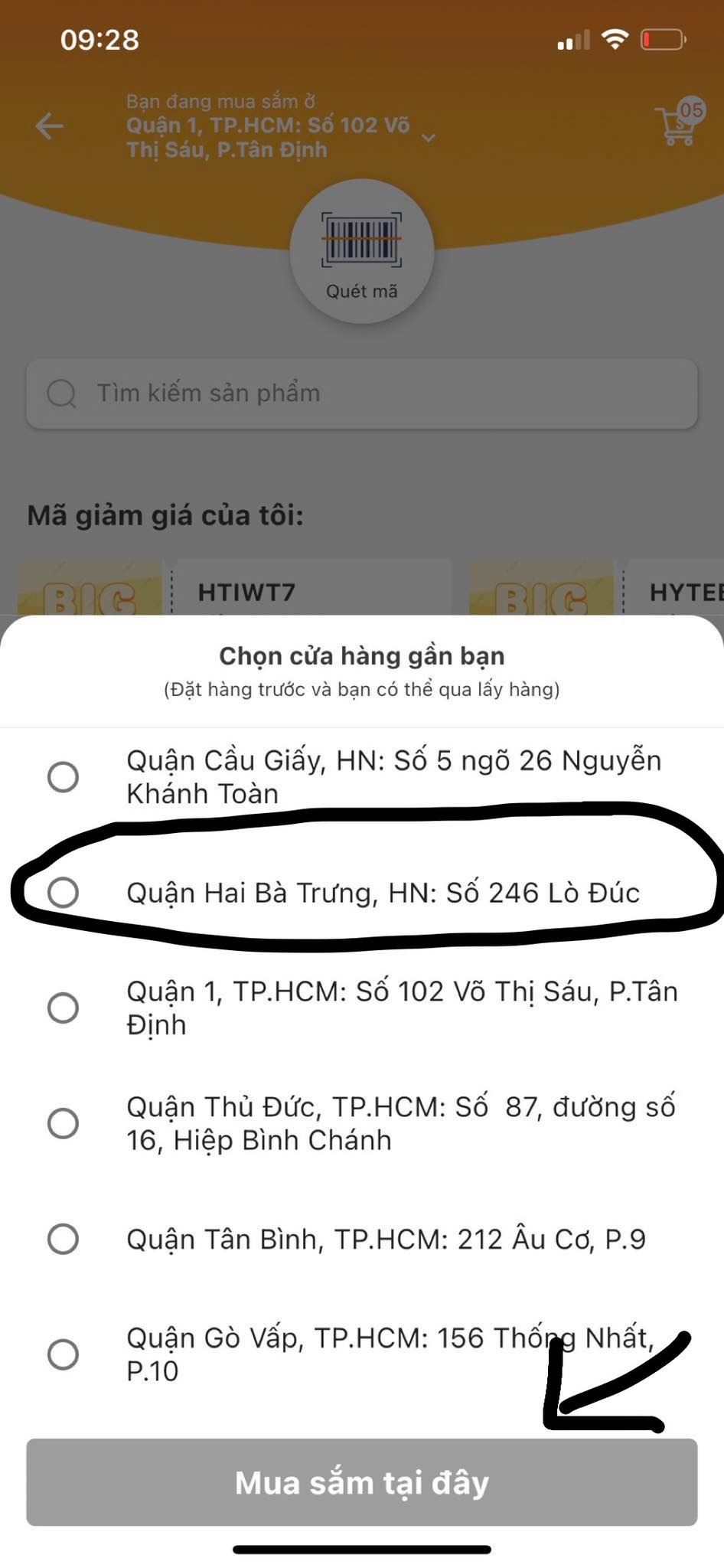Select the Quận Cầu Giấy store option
Viewport: 724px width, 1568px height.
[63, 776]
